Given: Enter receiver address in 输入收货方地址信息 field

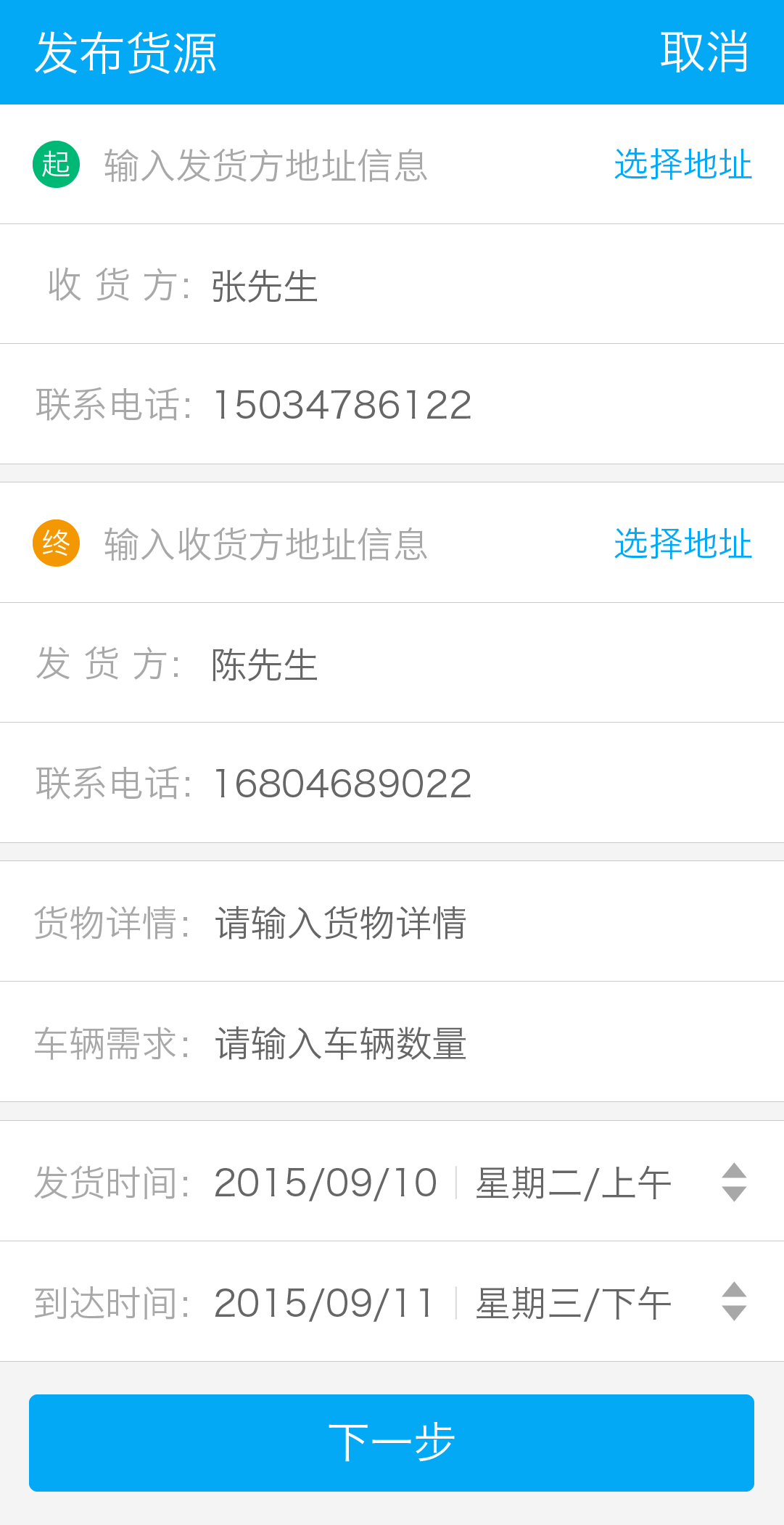Looking at the screenshot, I should 265,544.
